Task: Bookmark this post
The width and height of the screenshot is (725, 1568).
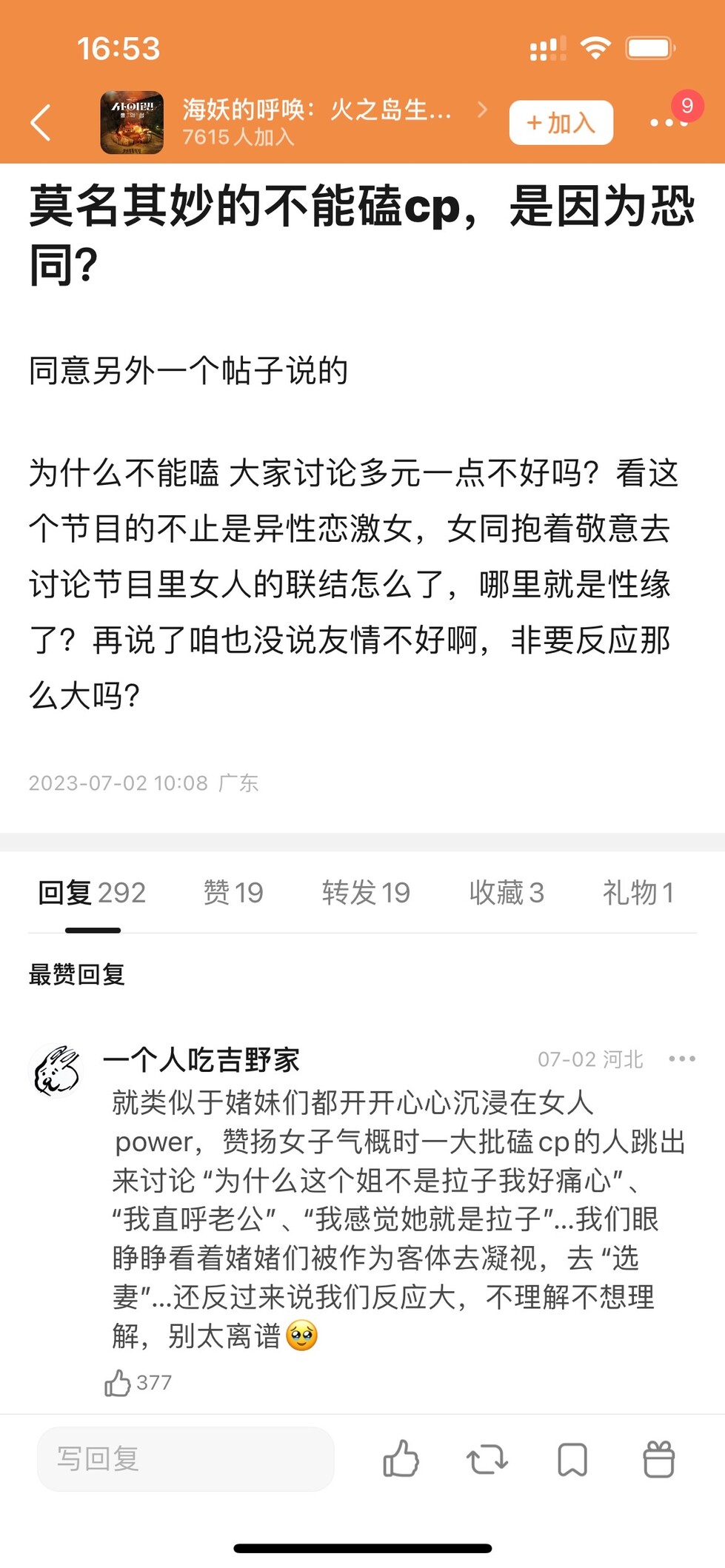Action: pyautogui.click(x=572, y=1460)
